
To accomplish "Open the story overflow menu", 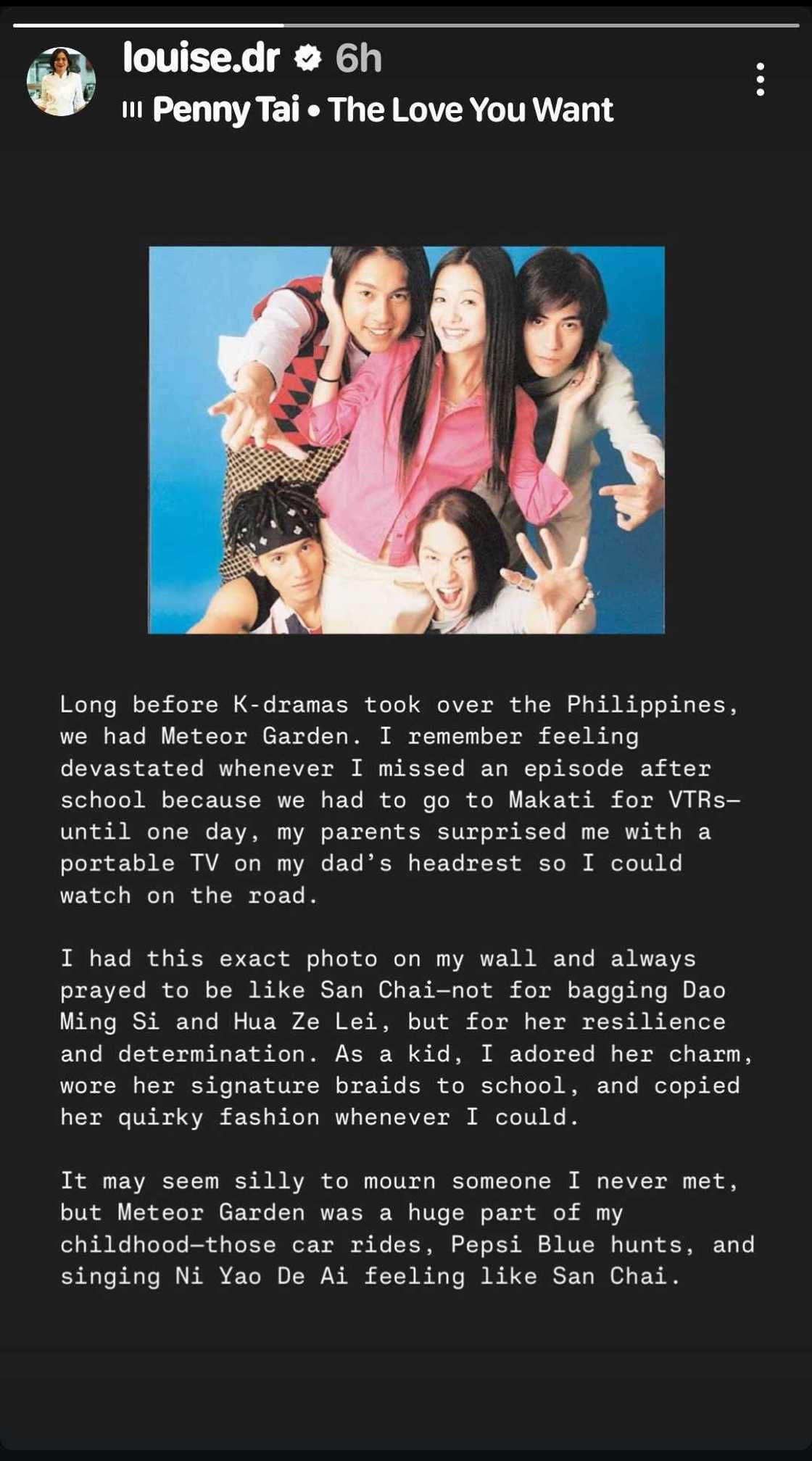I will [x=760, y=79].
